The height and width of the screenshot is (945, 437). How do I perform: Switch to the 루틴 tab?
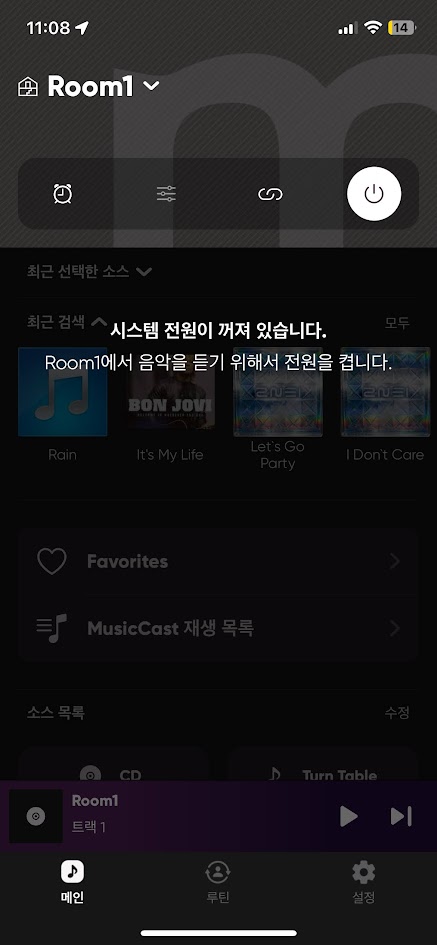218,882
